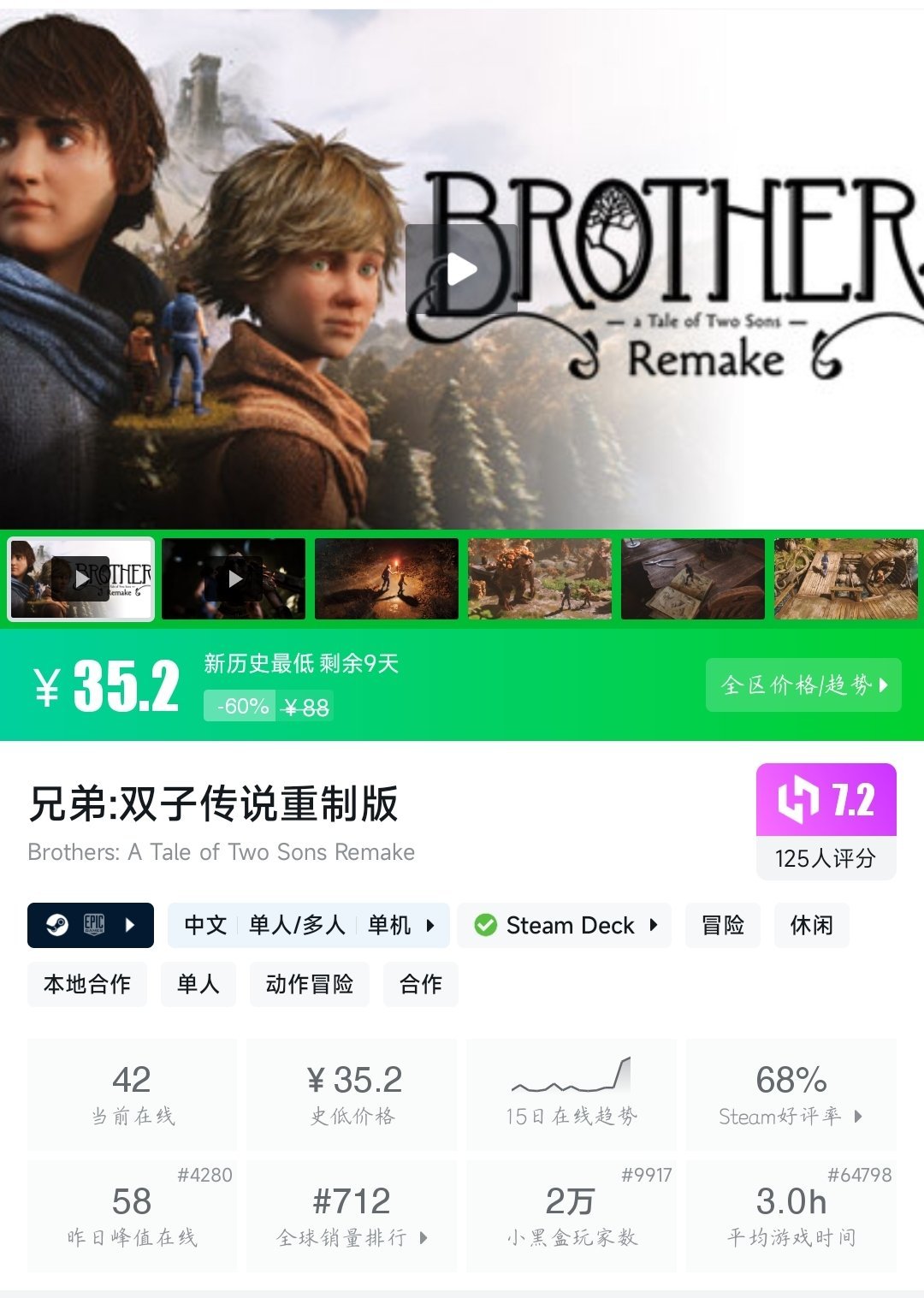Image resolution: width=924 pixels, height=1298 pixels.
Task: View the troll creature screenshot thumbnail
Action: tap(540, 578)
